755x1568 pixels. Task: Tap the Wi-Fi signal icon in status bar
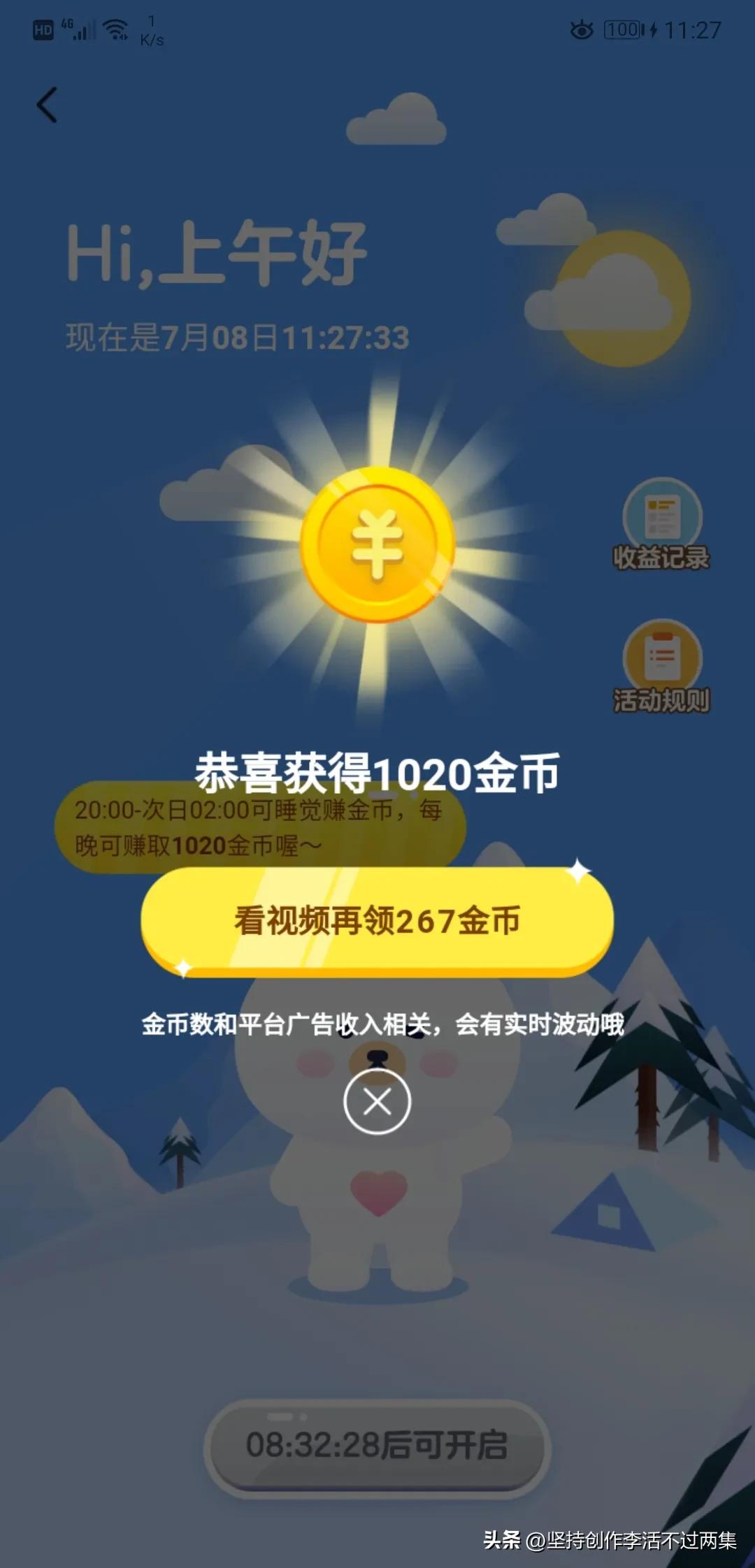[114, 28]
